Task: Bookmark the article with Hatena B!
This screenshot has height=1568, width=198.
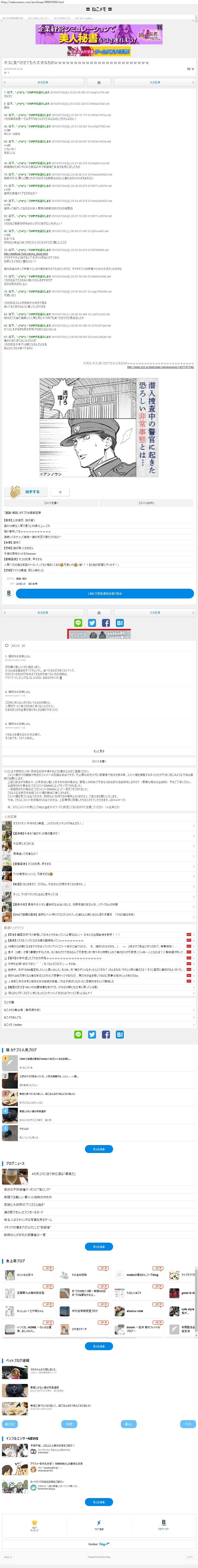Action: (x=120, y=623)
